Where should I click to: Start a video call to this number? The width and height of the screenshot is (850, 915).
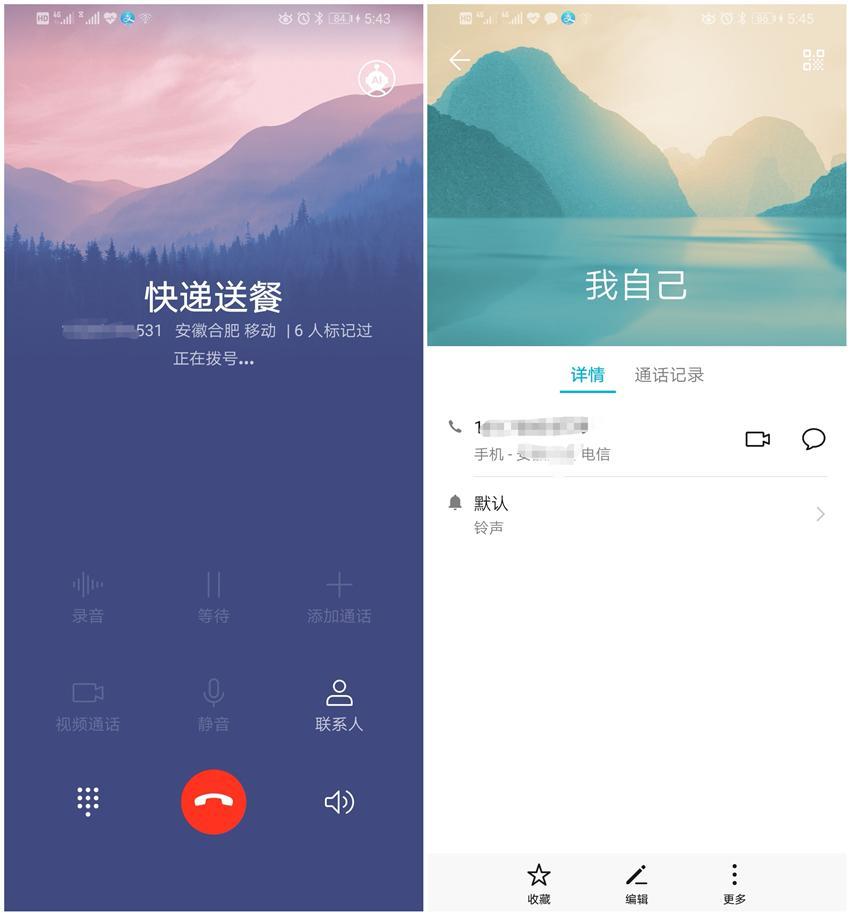758,439
